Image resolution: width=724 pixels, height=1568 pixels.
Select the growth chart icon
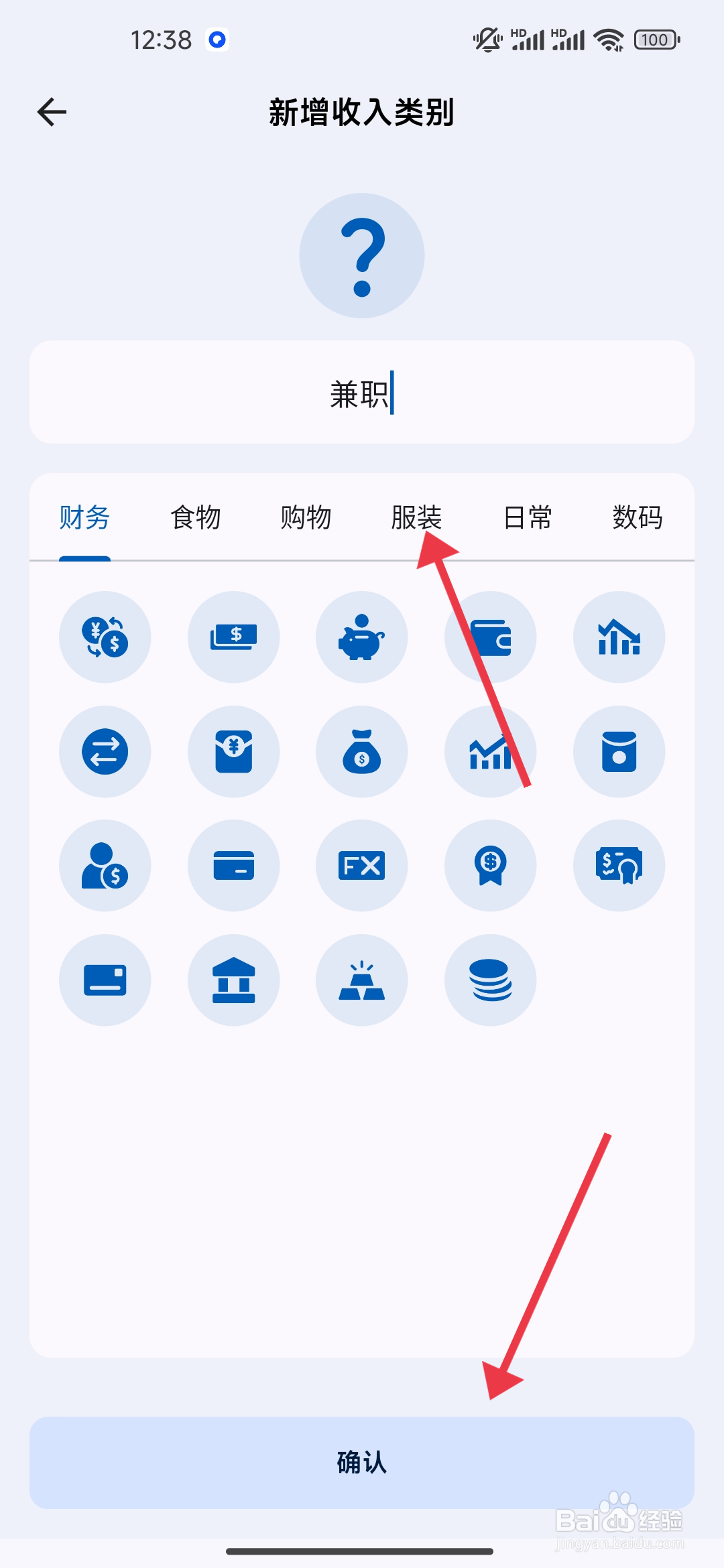coord(491,752)
